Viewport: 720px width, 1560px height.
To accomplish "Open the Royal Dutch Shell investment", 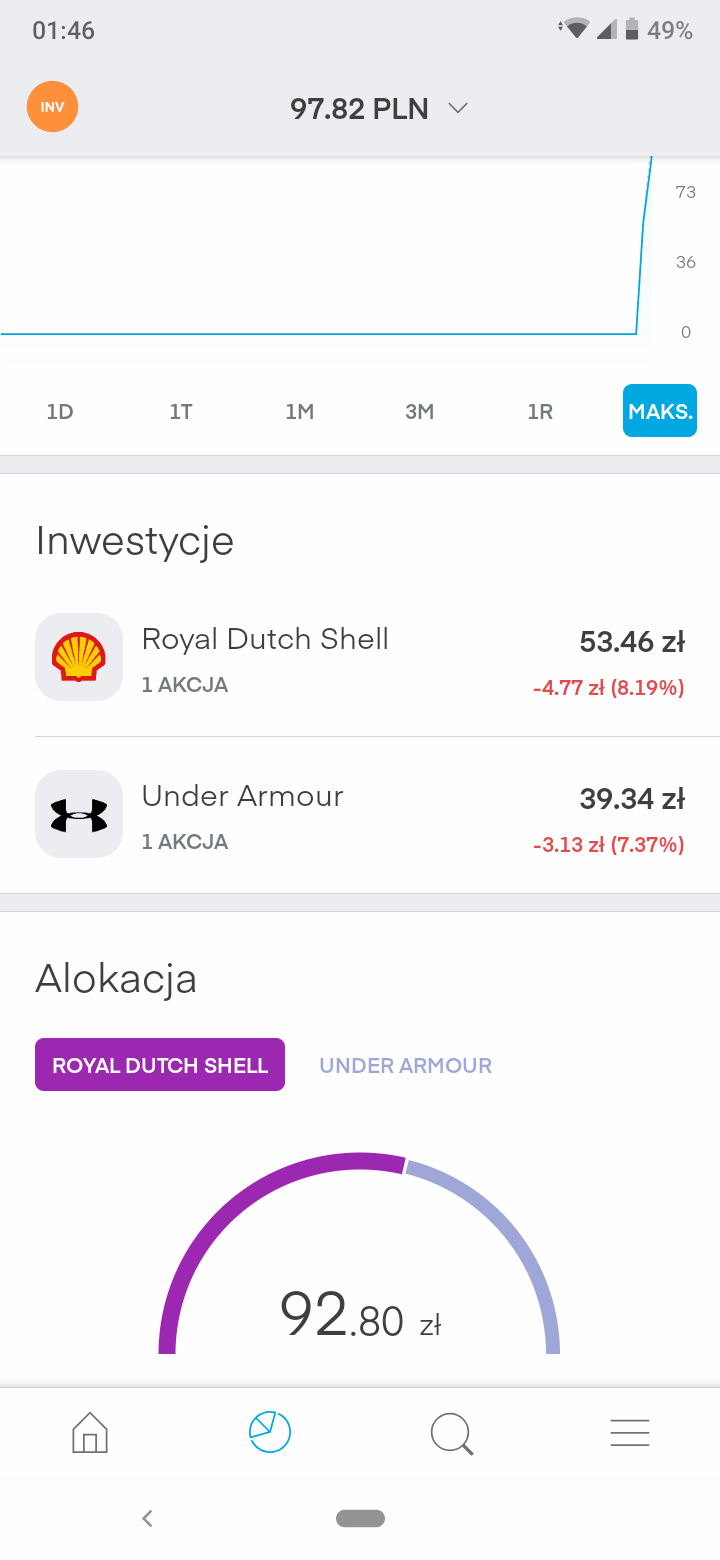I will pos(360,657).
